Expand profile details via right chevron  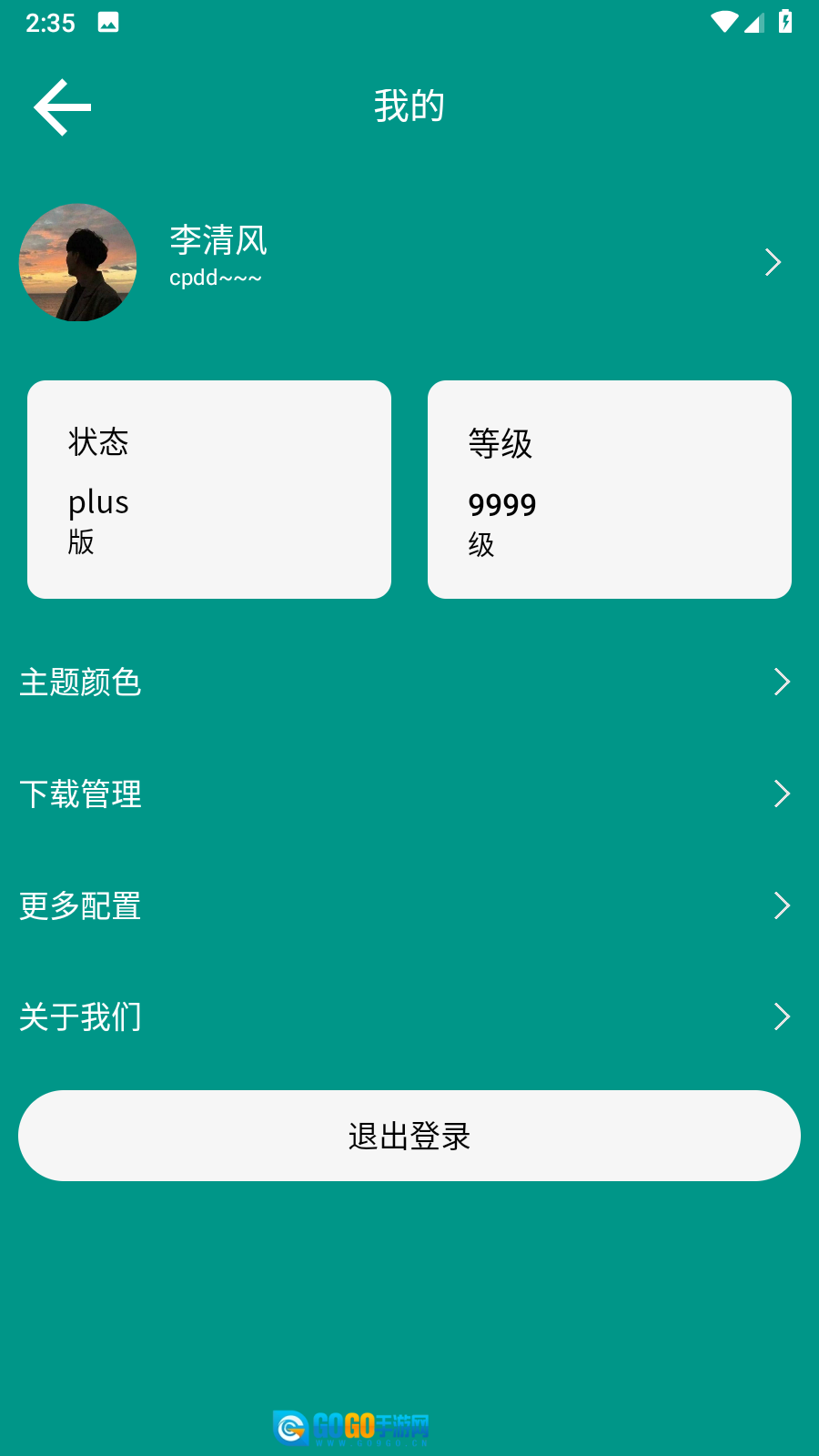click(x=773, y=263)
